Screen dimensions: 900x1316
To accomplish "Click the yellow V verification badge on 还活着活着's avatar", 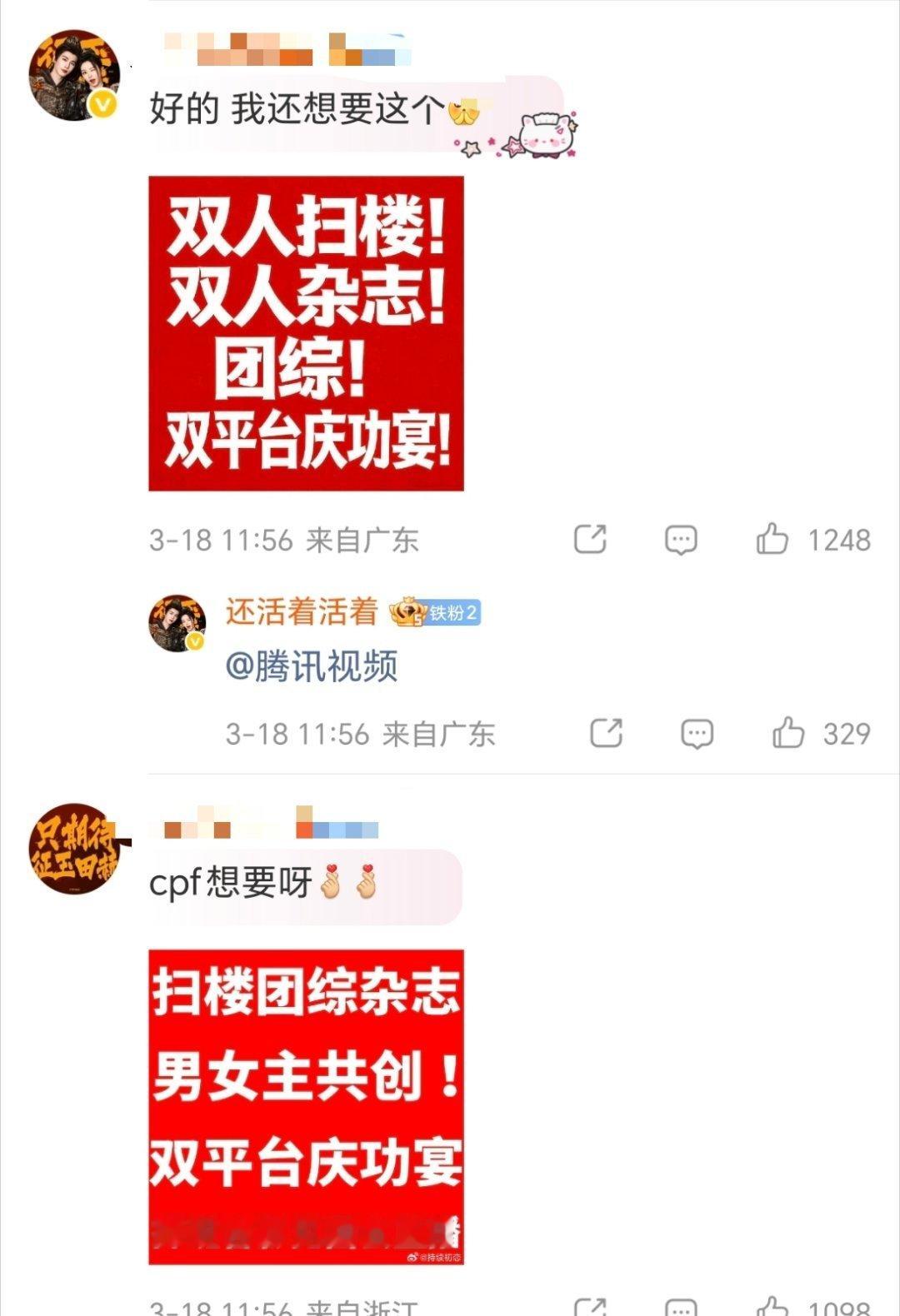I will click(x=197, y=641).
